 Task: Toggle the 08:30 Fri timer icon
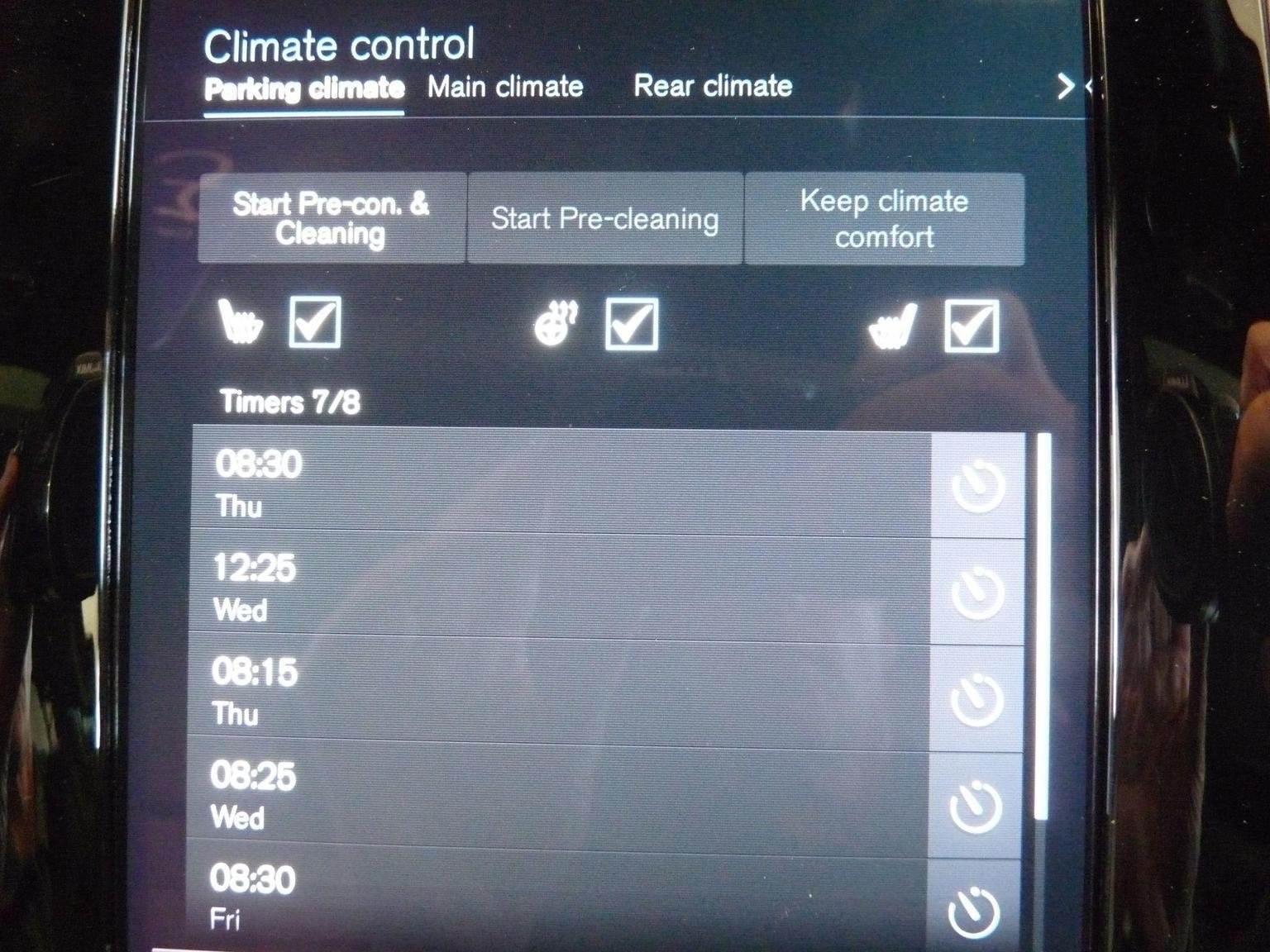(x=973, y=912)
